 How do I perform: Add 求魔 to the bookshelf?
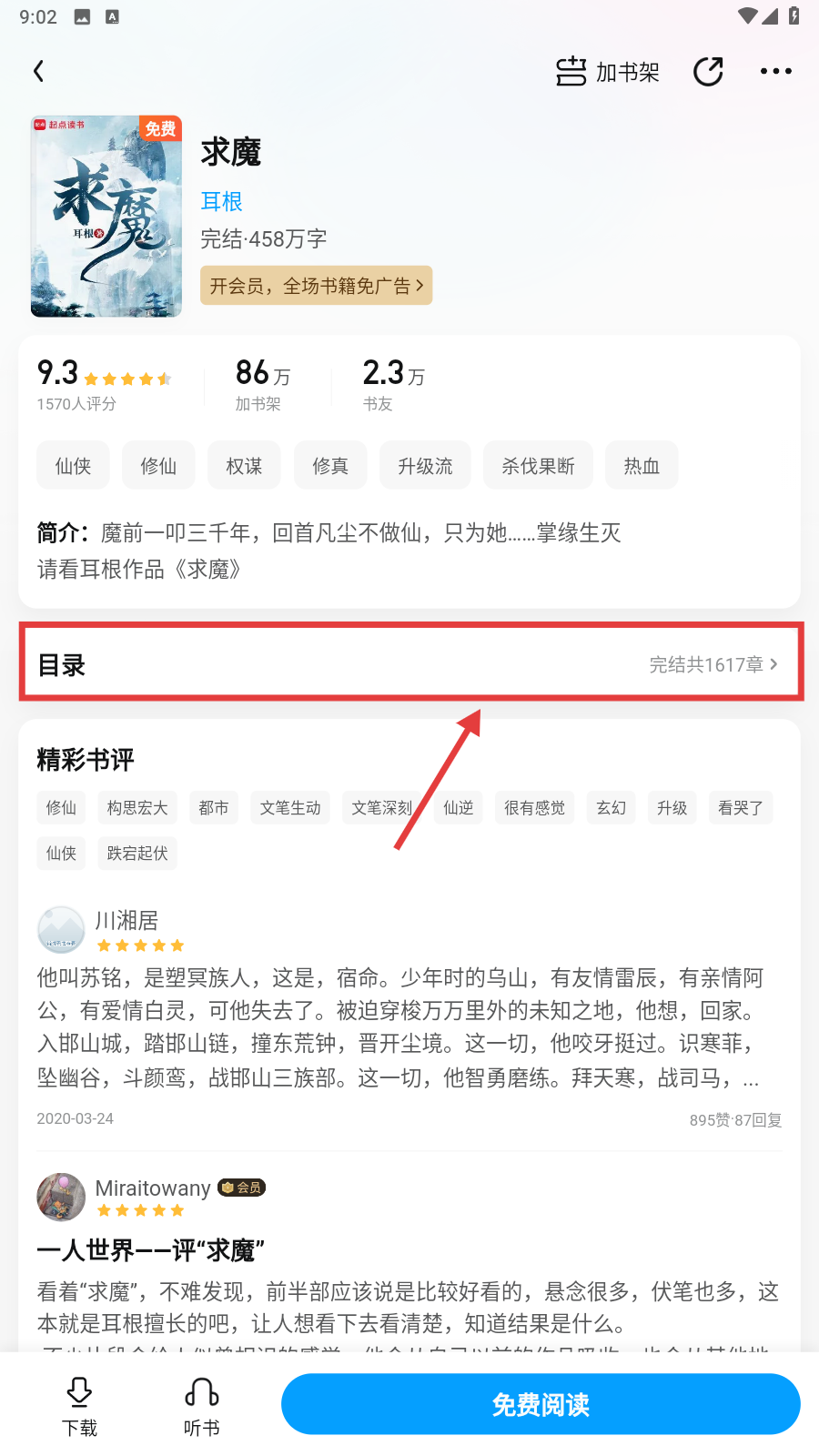(x=608, y=72)
